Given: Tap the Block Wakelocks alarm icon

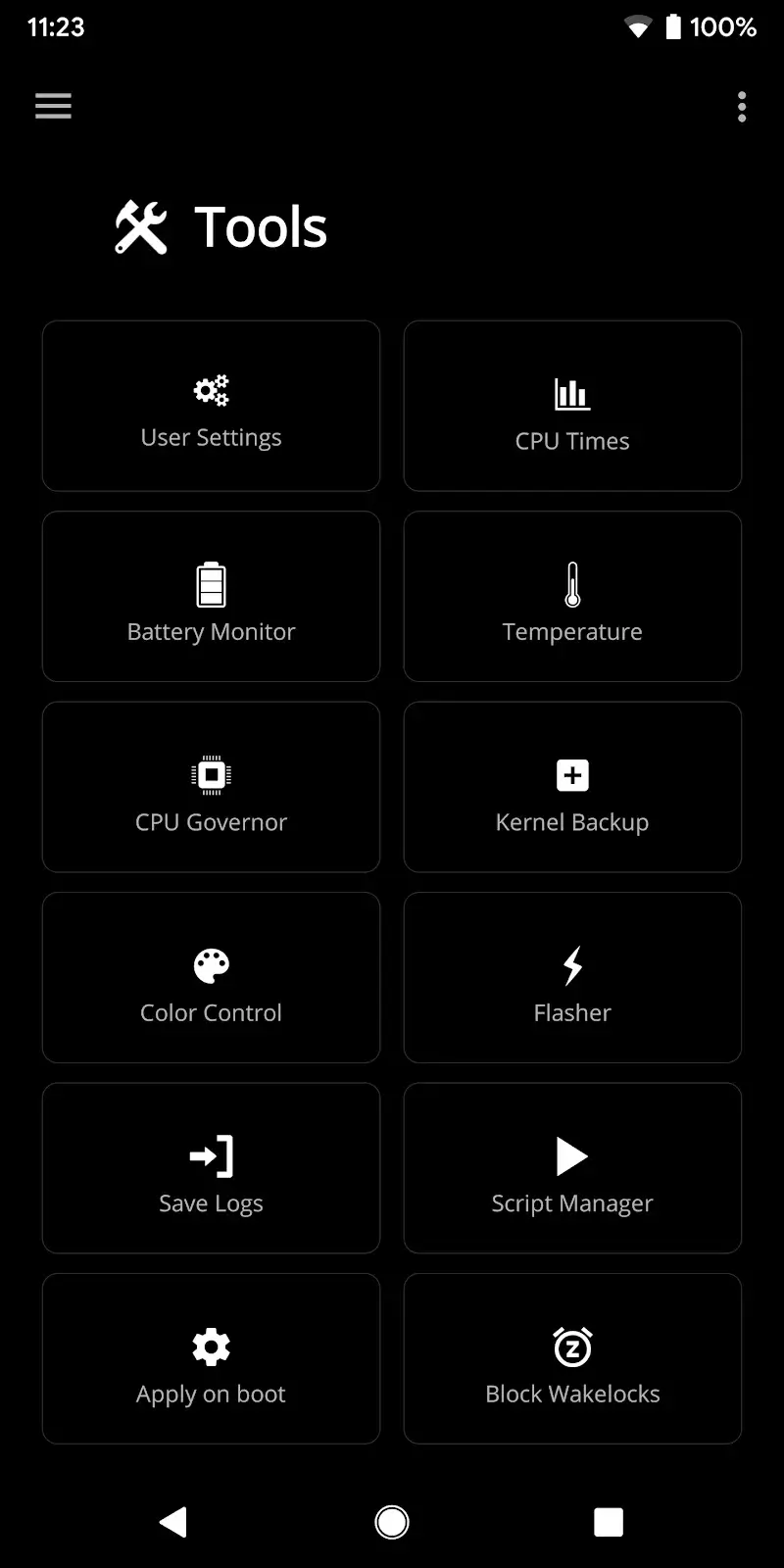Looking at the screenshot, I should click(x=572, y=1346).
